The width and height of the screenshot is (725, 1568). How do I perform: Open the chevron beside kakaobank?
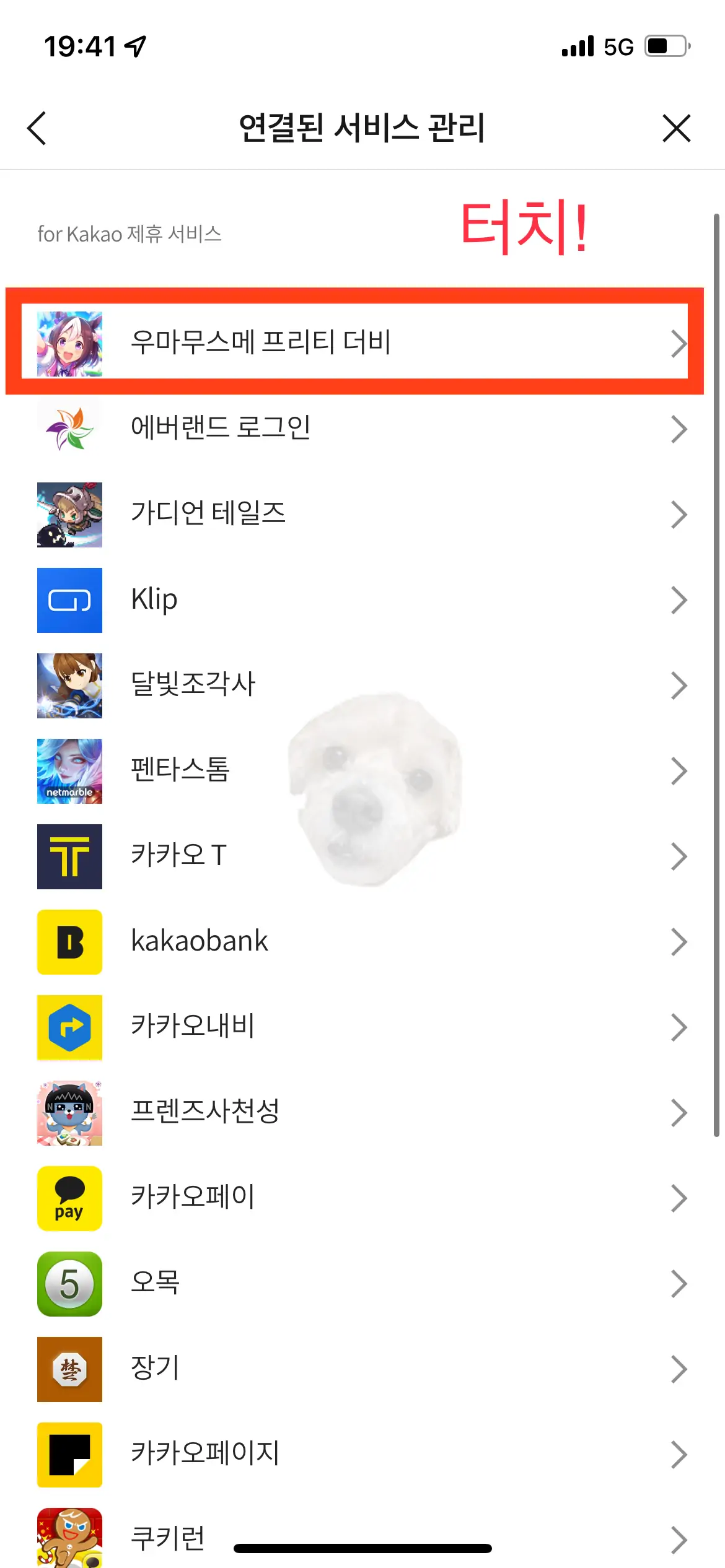coord(679,942)
